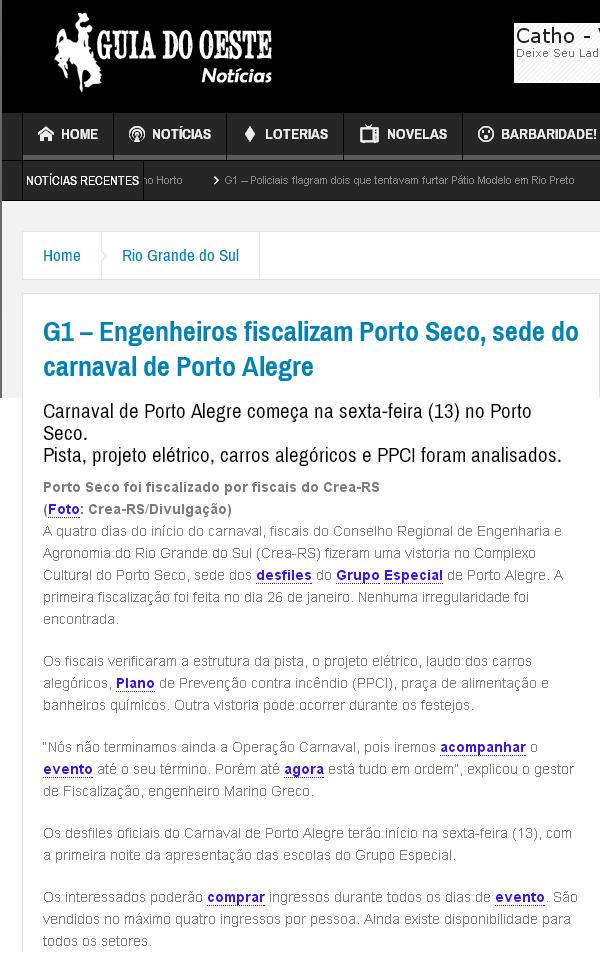Open the BARBARIDADE! section
This screenshot has height=954, width=600.
(537, 134)
